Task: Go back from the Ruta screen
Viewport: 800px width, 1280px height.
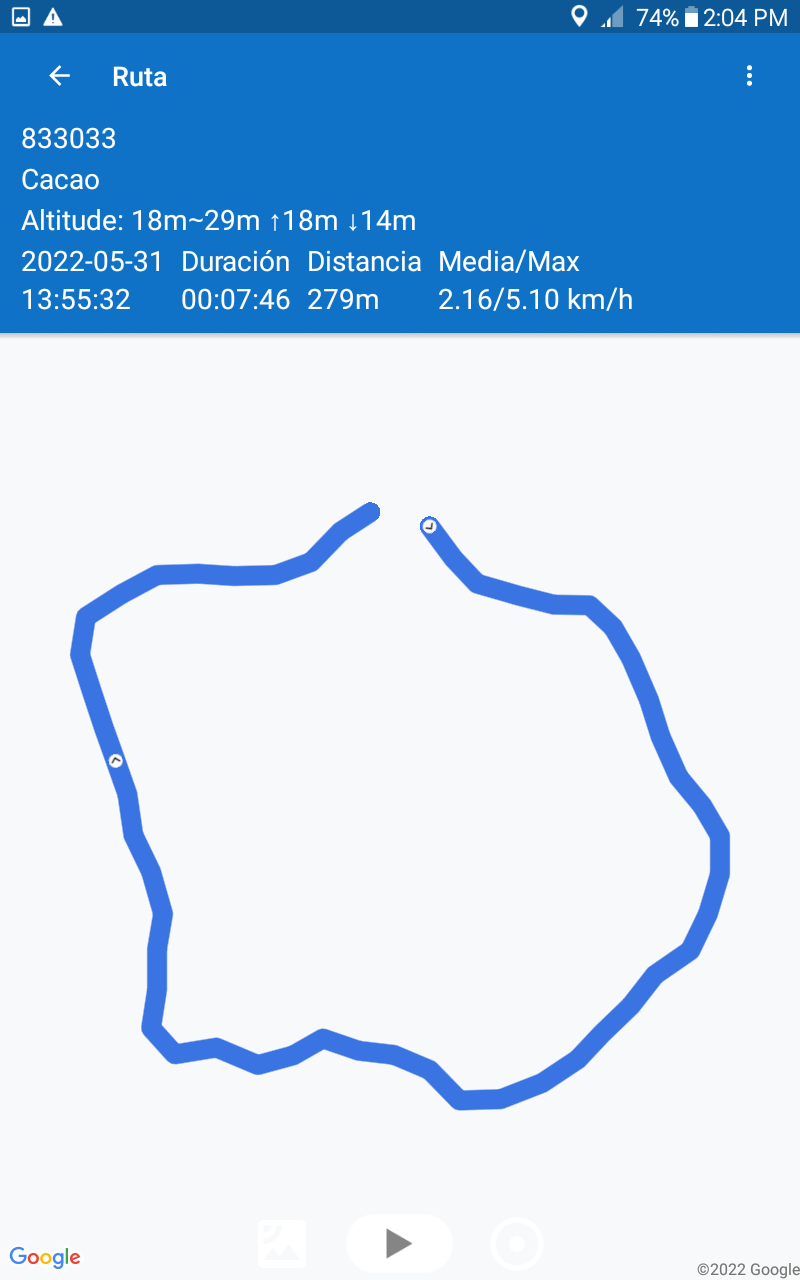Action: (x=60, y=76)
